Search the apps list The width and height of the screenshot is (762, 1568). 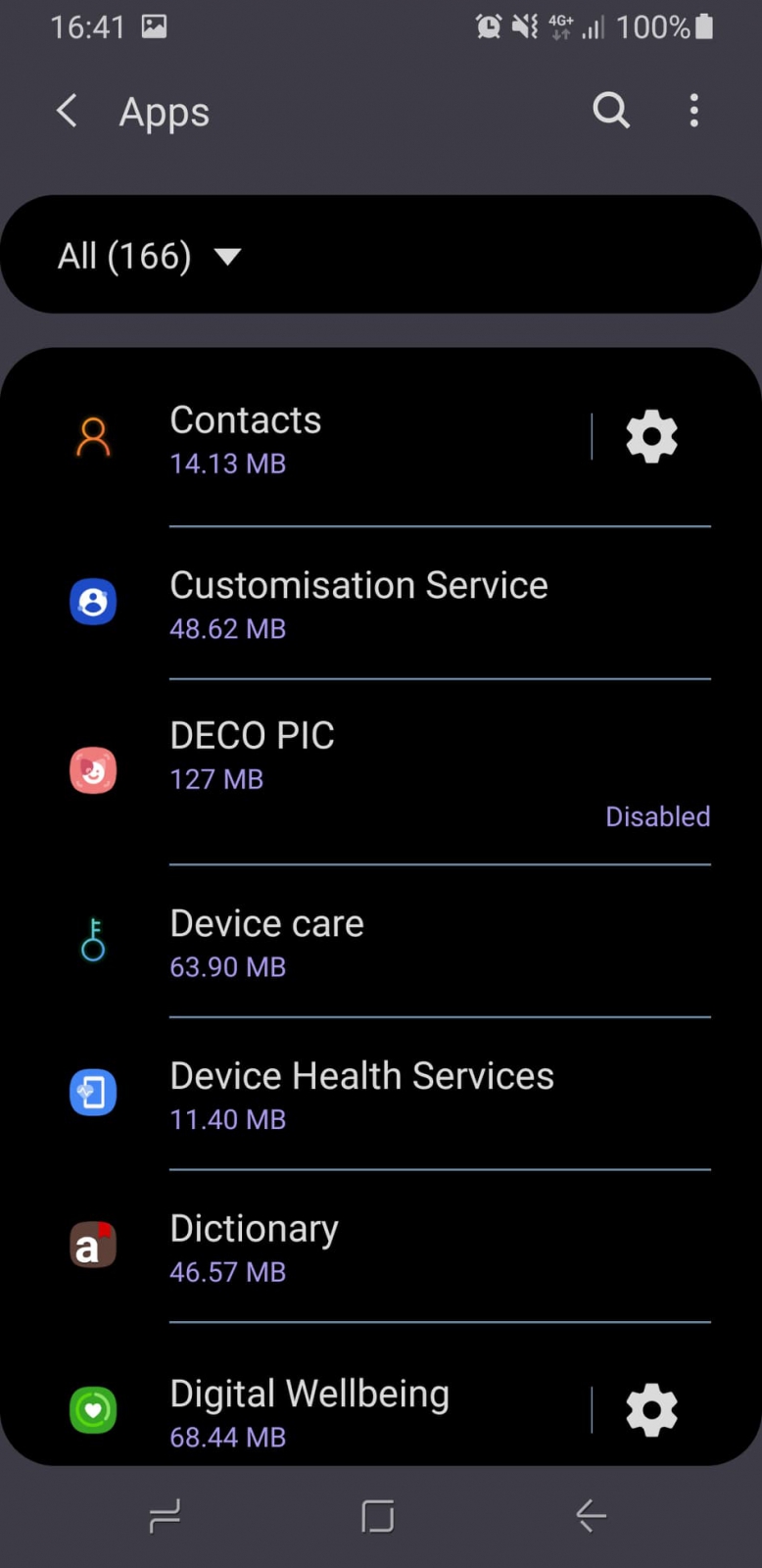coord(610,111)
